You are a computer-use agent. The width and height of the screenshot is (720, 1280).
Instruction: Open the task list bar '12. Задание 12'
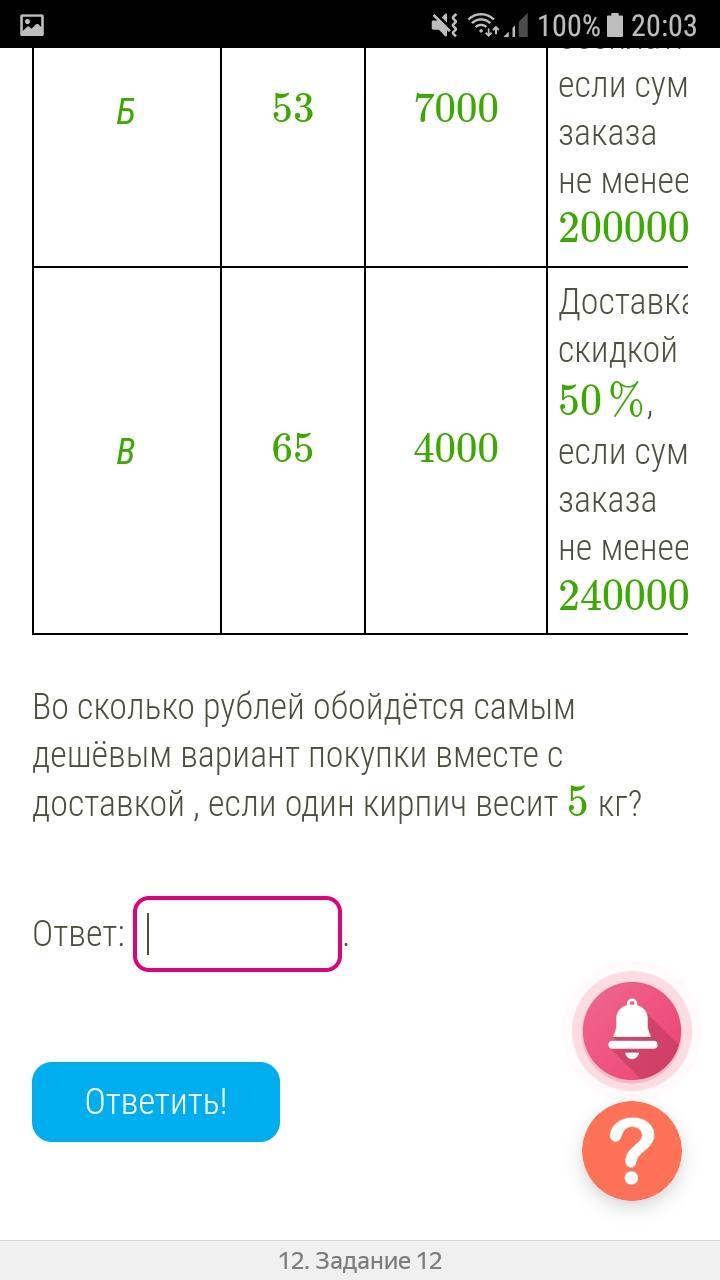pyautogui.click(x=360, y=1260)
